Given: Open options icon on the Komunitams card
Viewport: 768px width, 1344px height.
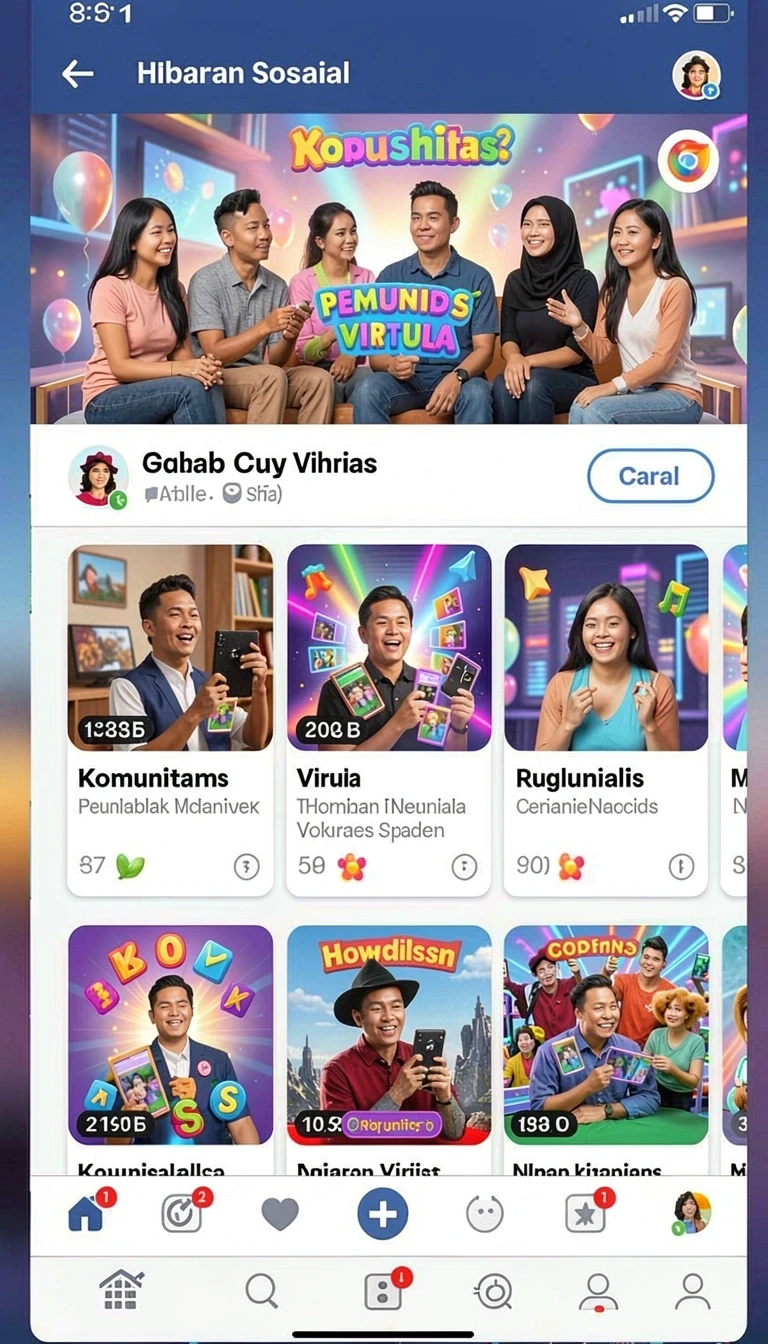Looking at the screenshot, I should point(246,867).
